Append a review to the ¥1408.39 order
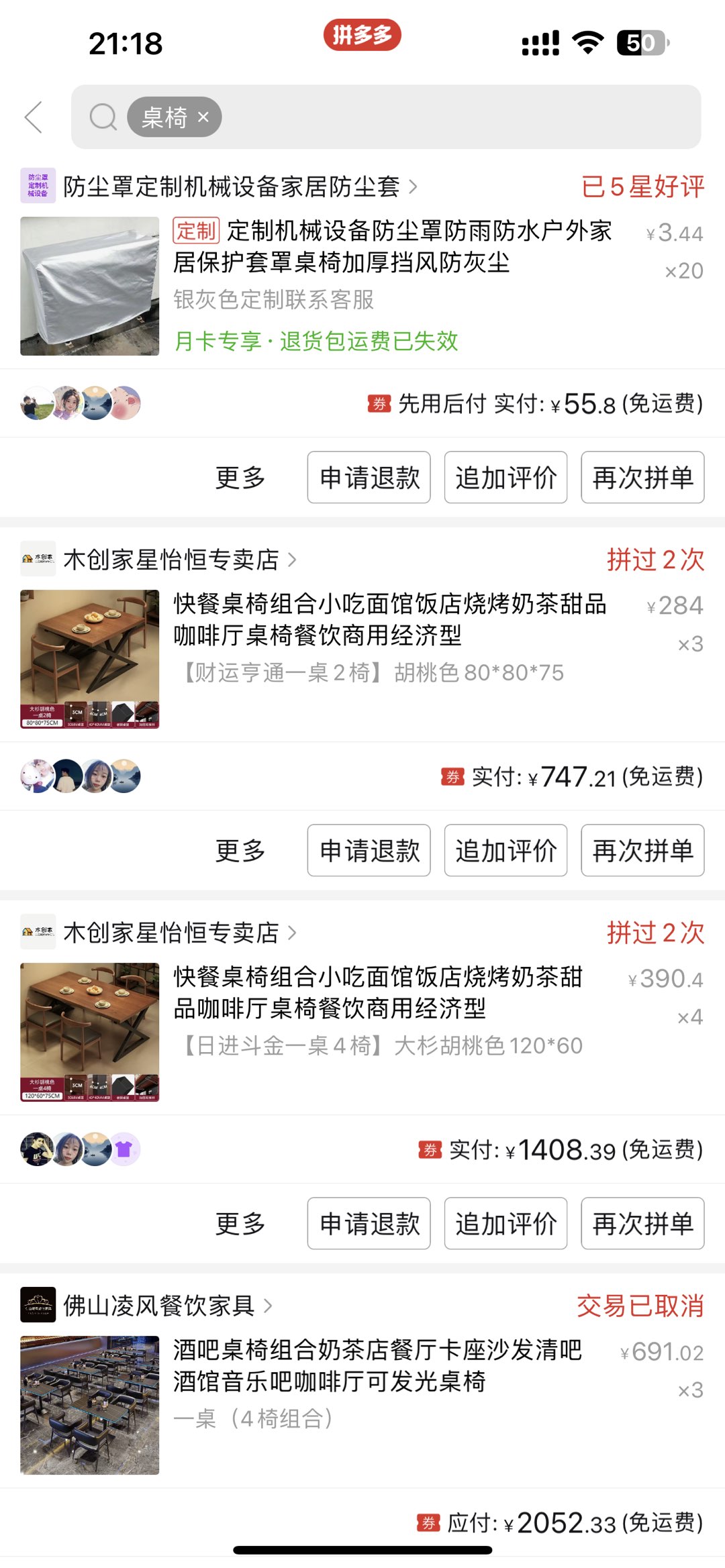The width and height of the screenshot is (725, 1568). [x=505, y=1224]
